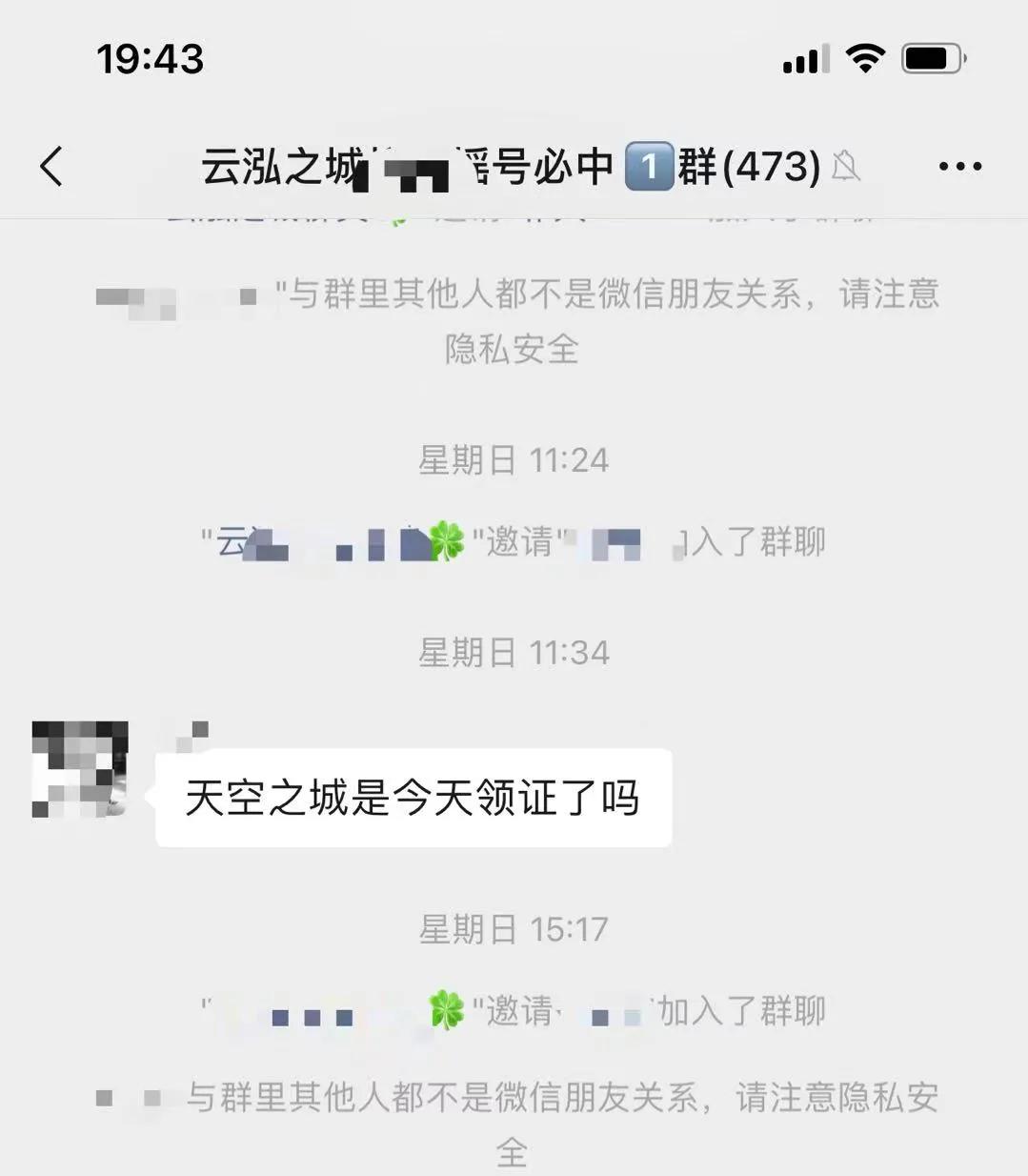Select the group chat title bar

click(505, 165)
